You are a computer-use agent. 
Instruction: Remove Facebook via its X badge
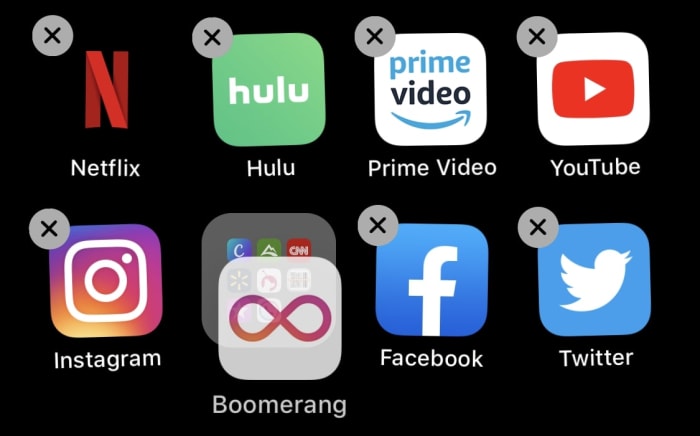(x=377, y=226)
